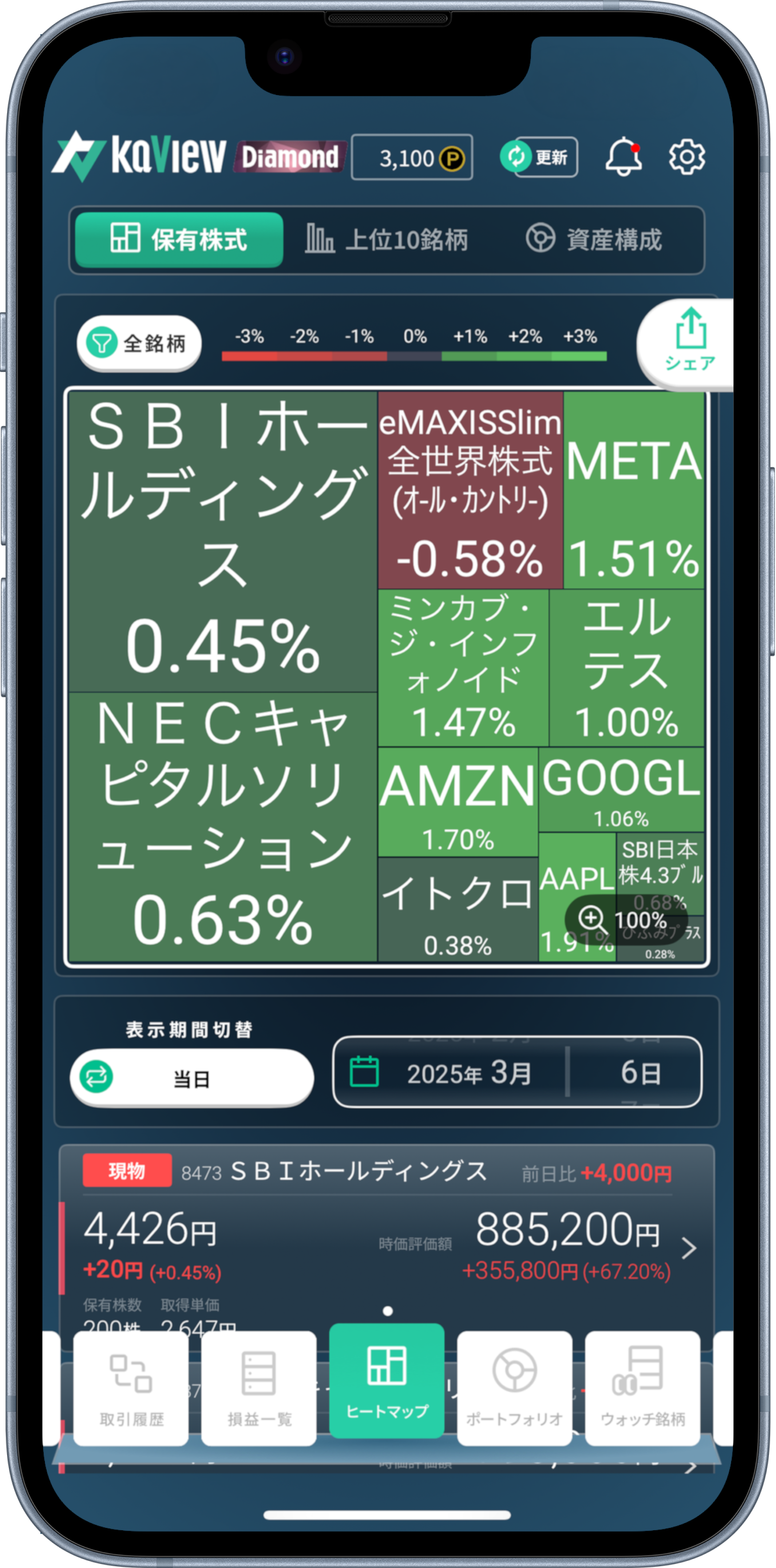Go to 取引履歴 in bottom navigation
This screenshot has width=776, height=1568.
tap(131, 1389)
